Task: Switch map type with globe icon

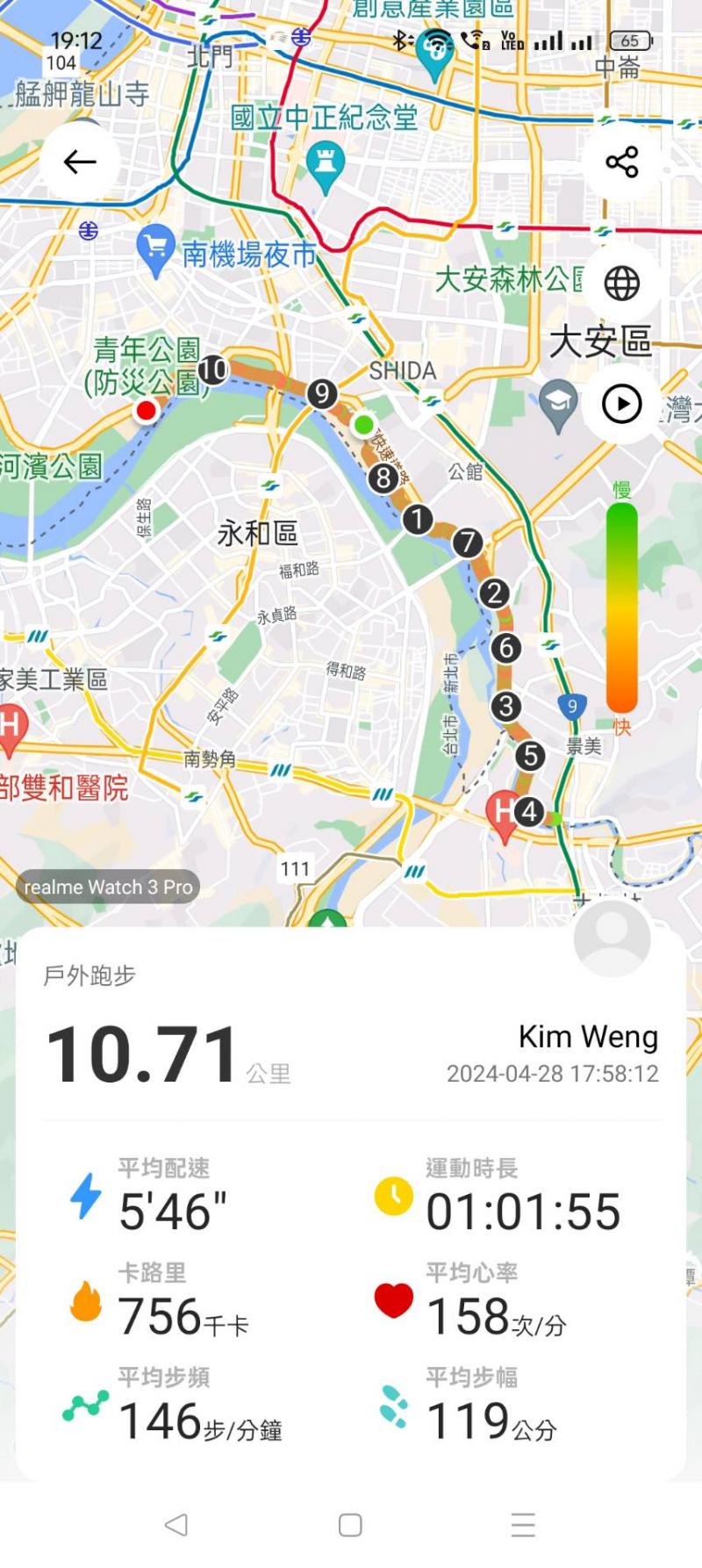Action: click(622, 284)
